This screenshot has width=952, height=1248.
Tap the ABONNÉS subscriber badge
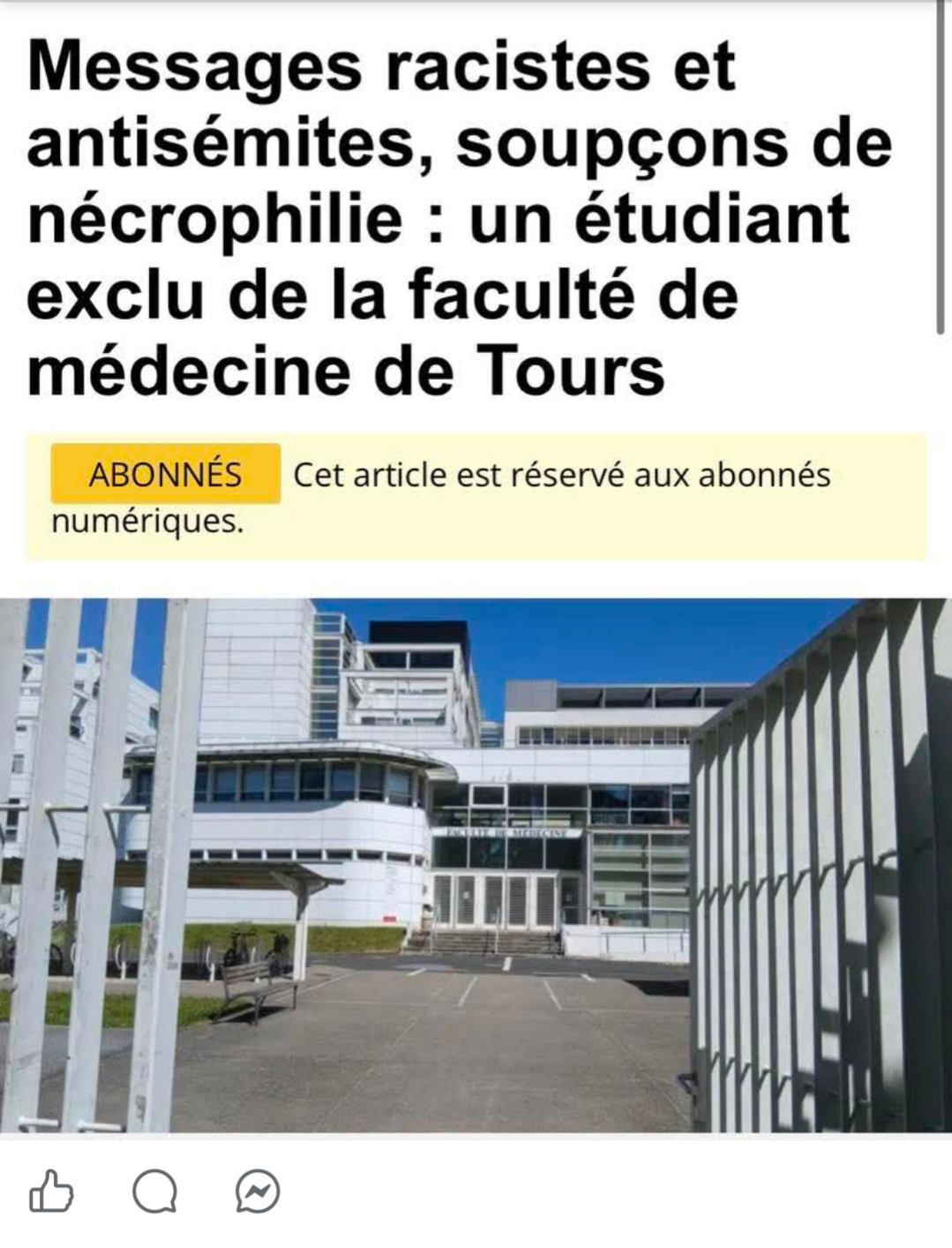[x=165, y=474]
